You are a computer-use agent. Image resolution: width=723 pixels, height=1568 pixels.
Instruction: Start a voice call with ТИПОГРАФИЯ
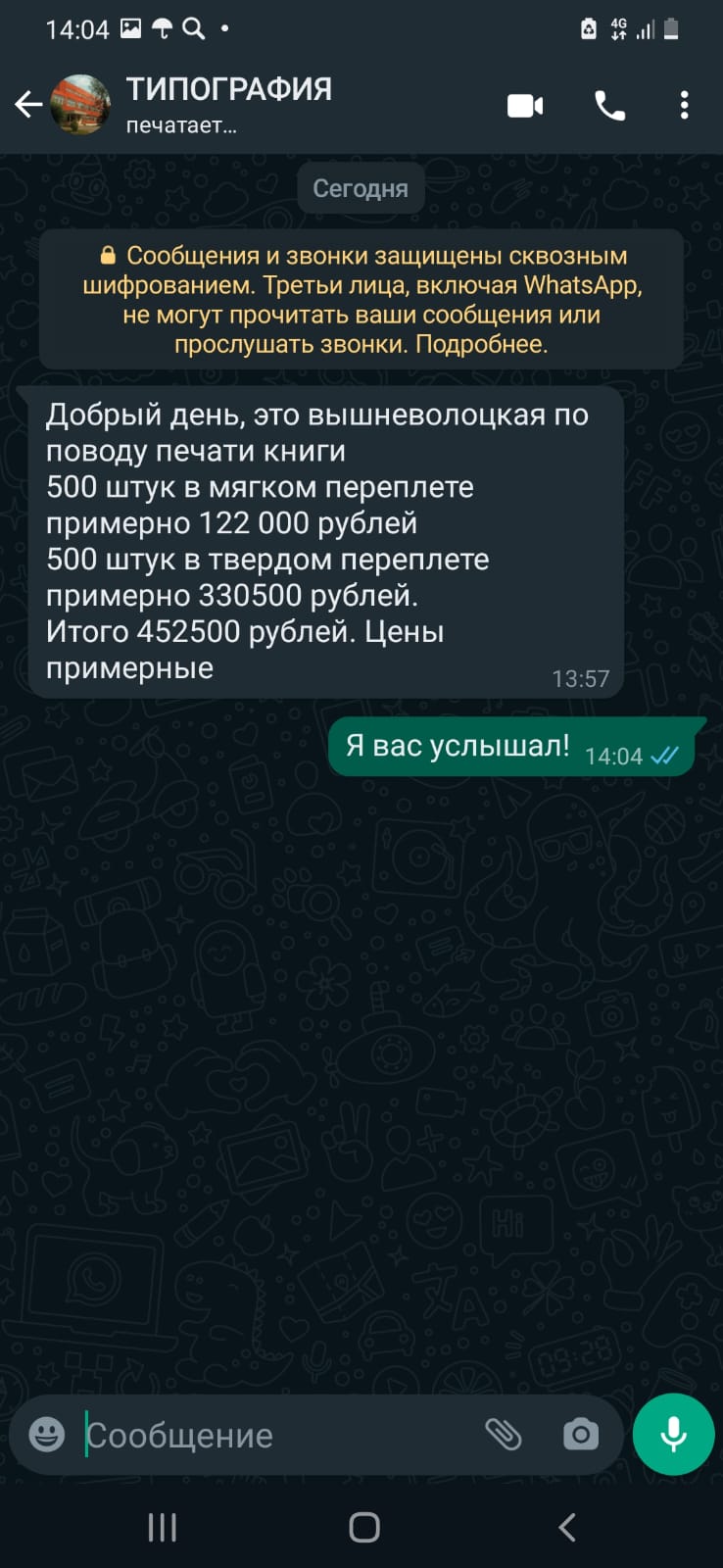tap(609, 105)
